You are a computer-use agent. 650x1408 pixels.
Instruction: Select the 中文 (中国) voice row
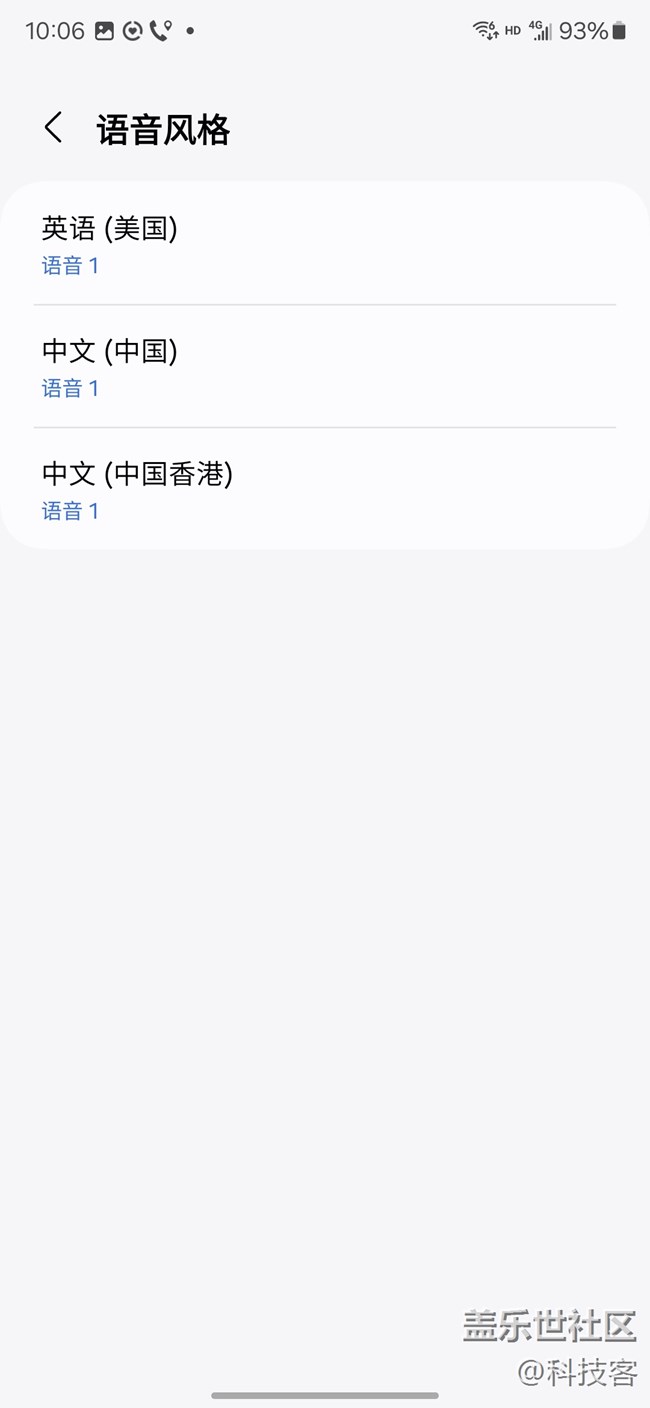[x=324, y=366]
